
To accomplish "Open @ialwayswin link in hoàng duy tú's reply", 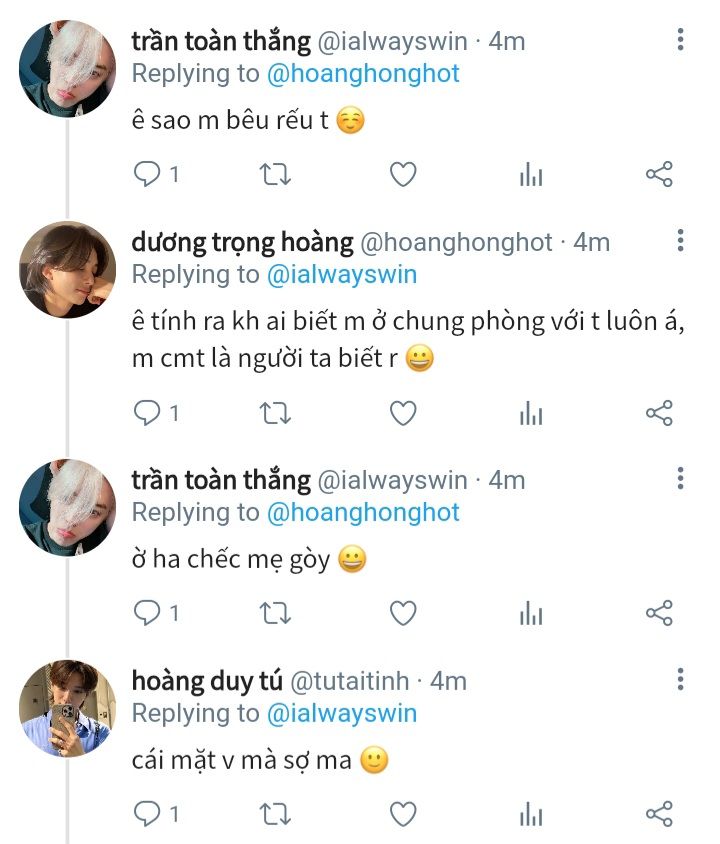I will pyautogui.click(x=341, y=713).
